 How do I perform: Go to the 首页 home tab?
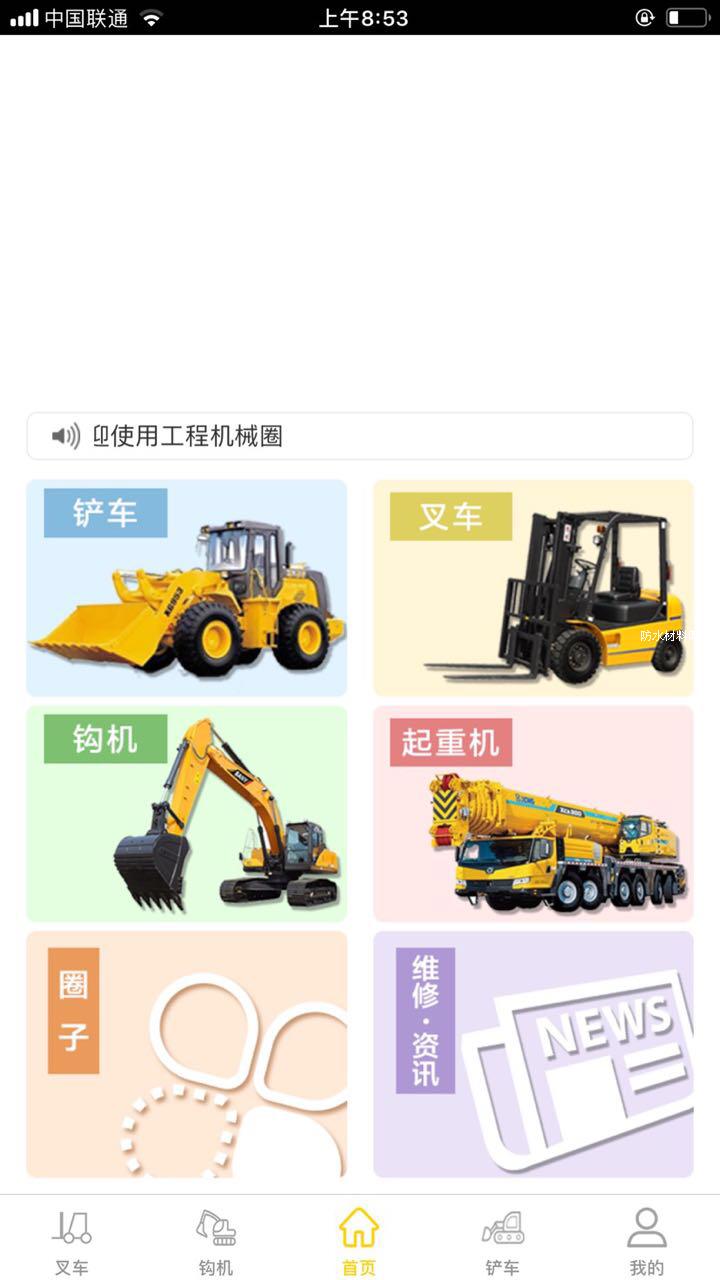[359, 1240]
